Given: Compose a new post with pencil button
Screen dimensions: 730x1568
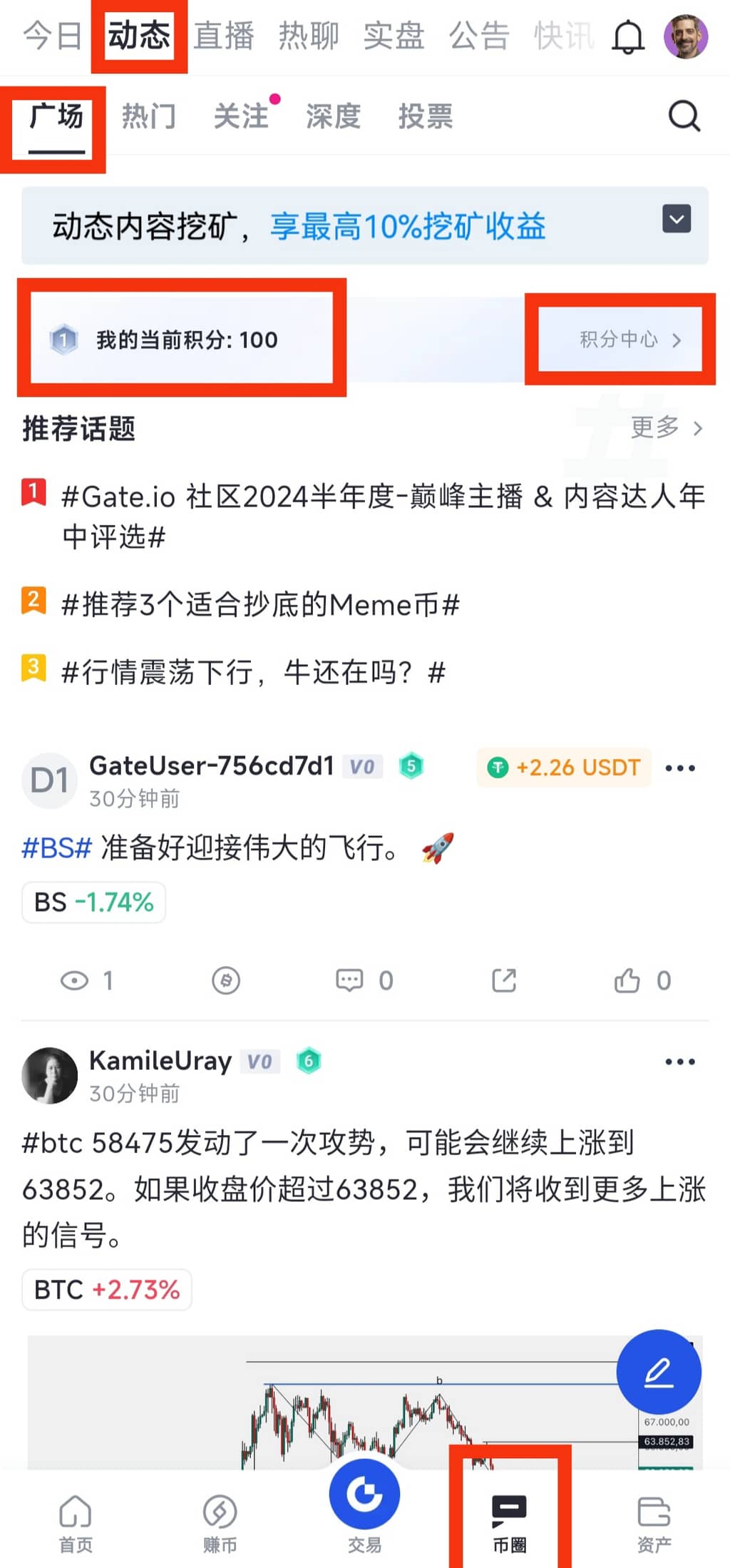Looking at the screenshot, I should coord(658,1372).
